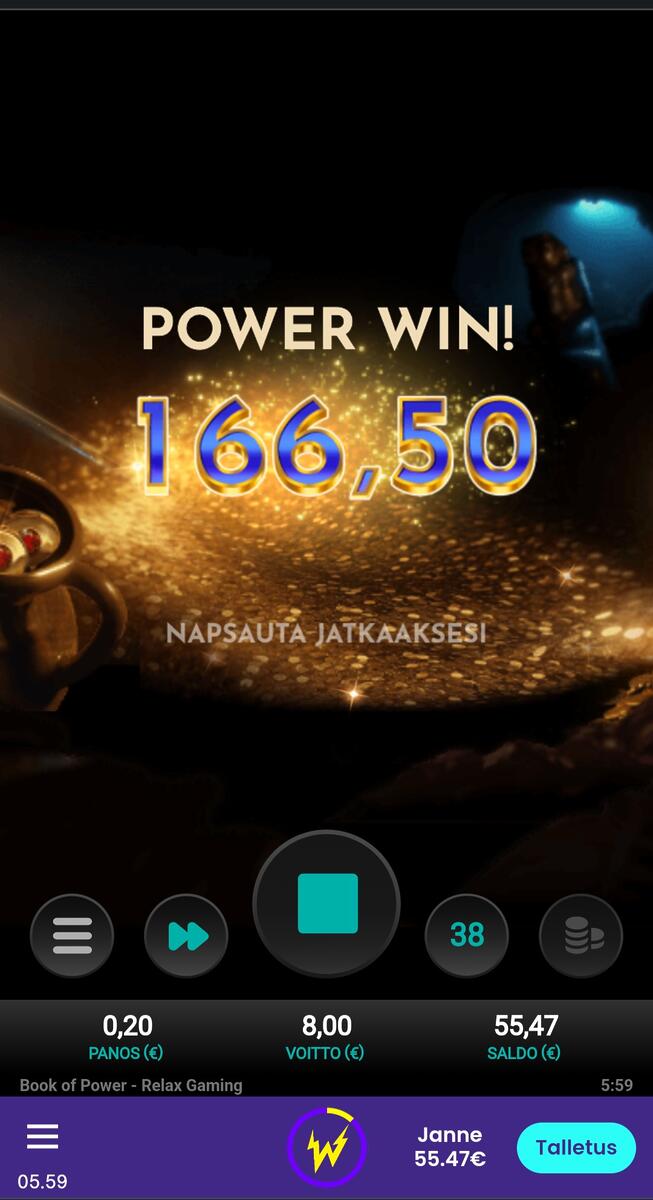This screenshot has width=653, height=1200.
Task: Open the lightning bolt casino home logo
Action: (x=326, y=1148)
